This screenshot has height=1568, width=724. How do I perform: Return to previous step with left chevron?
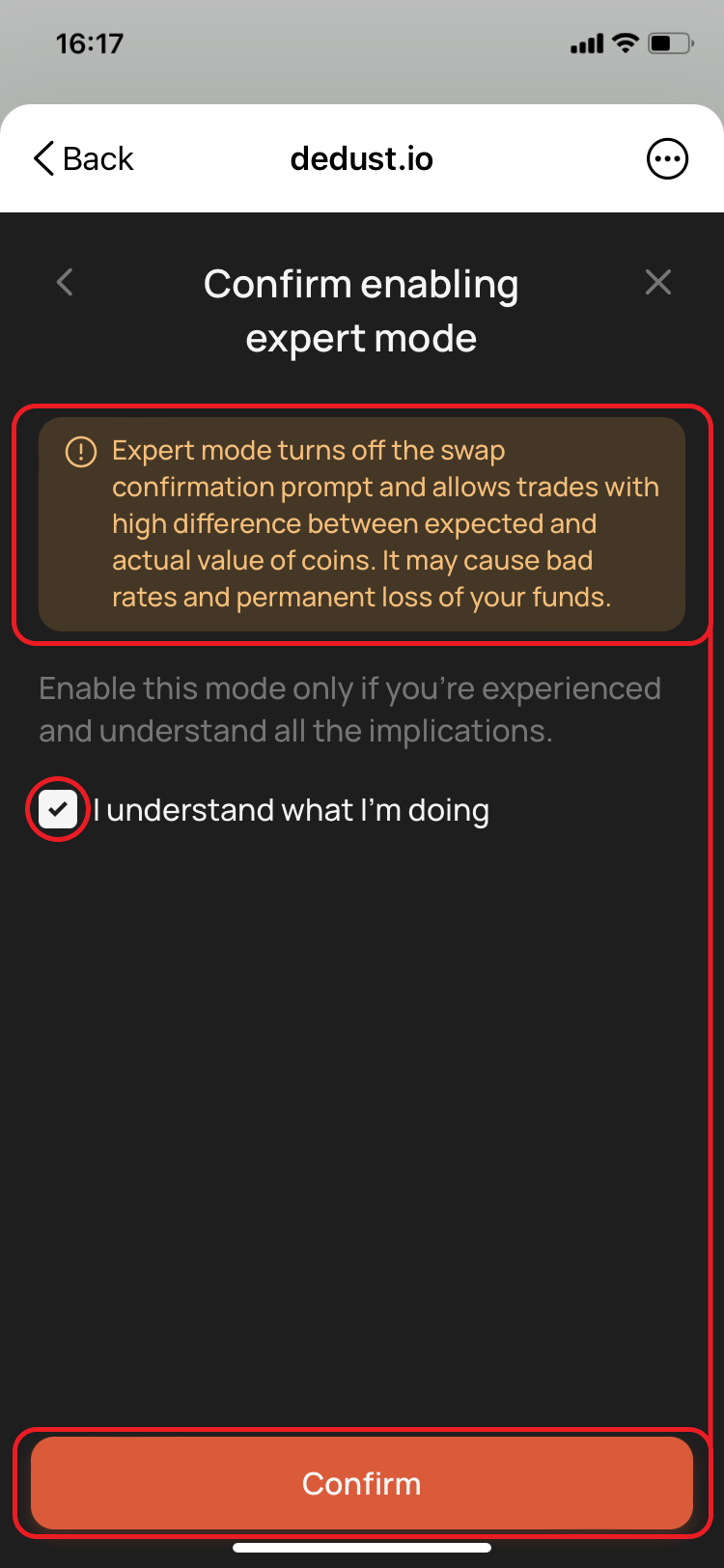pyautogui.click(x=65, y=283)
